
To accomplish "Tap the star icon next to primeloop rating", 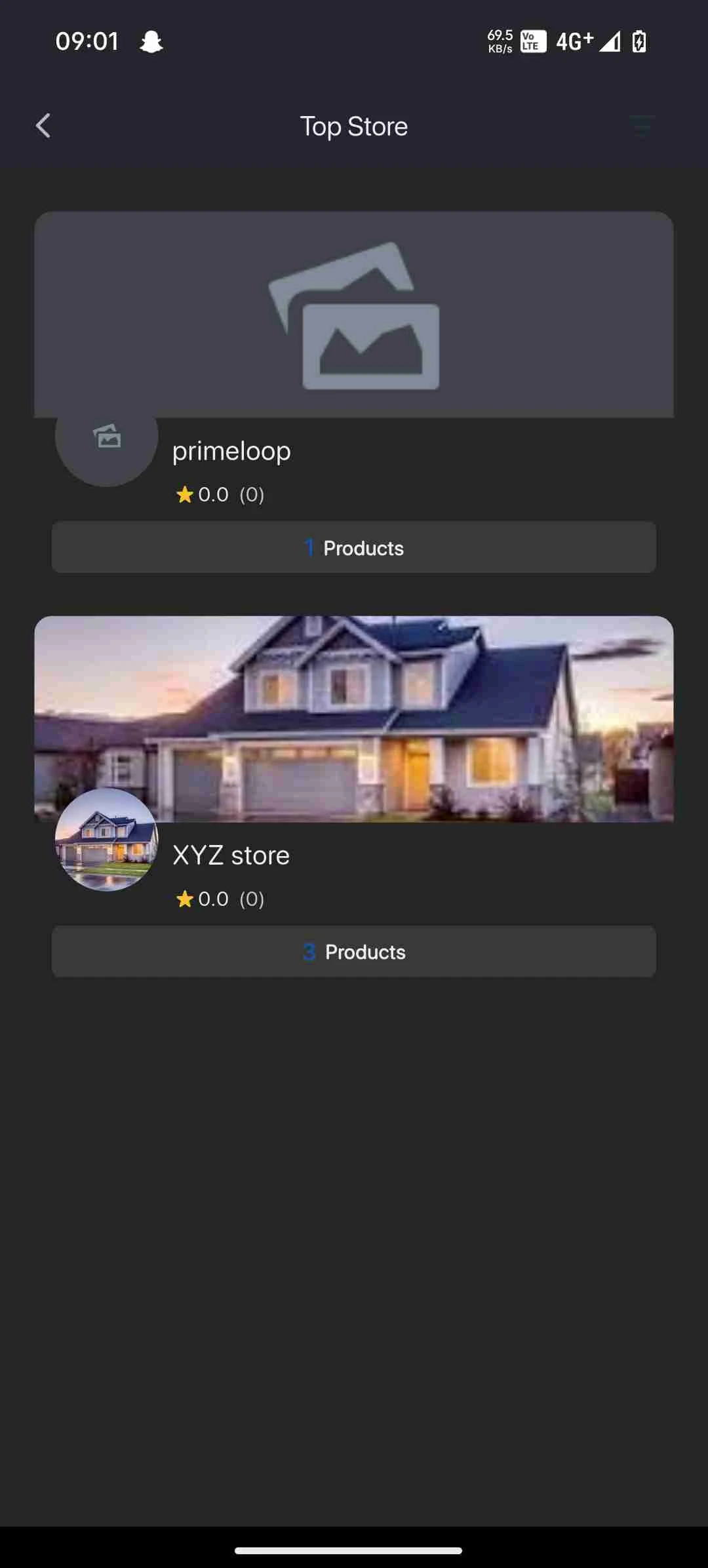I will pyautogui.click(x=185, y=494).
